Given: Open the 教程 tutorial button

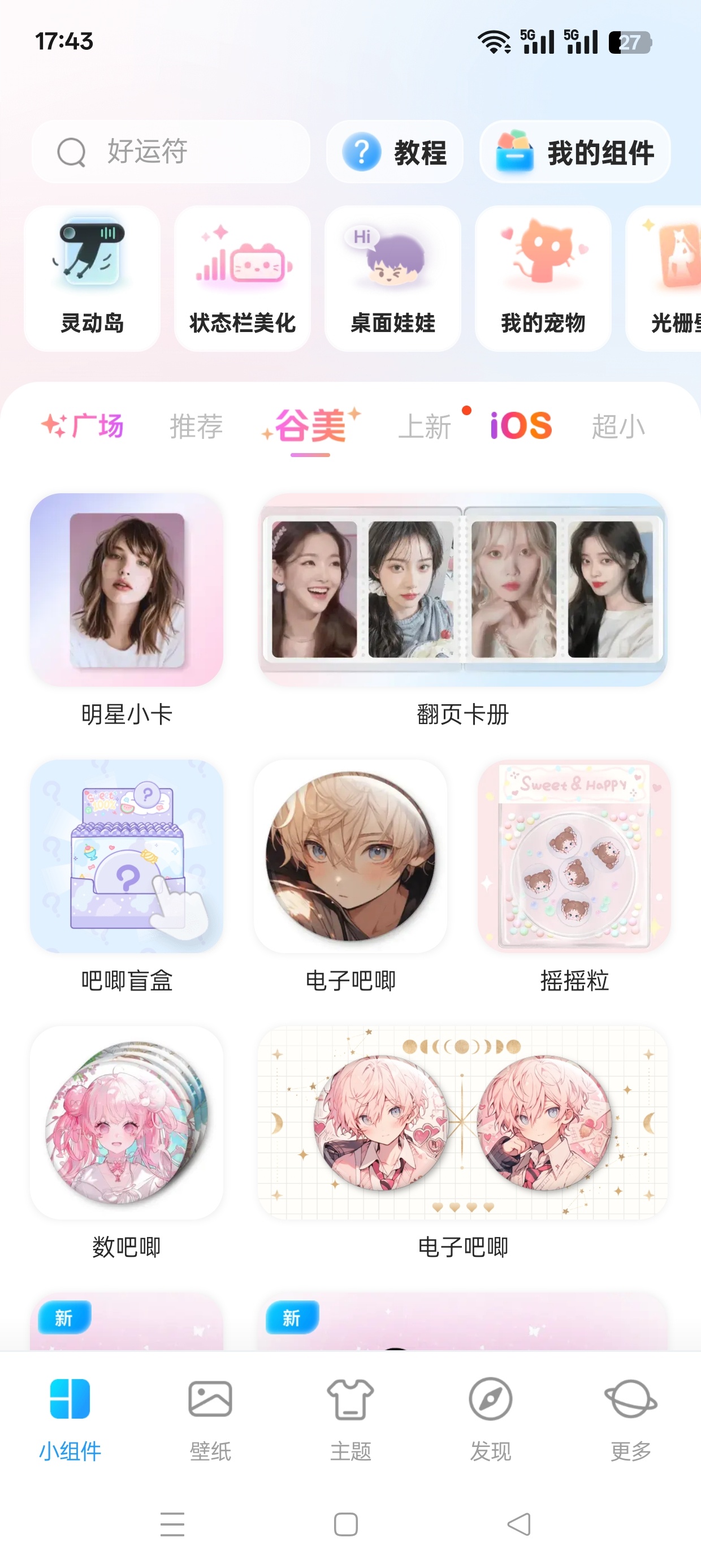Looking at the screenshot, I should tap(395, 152).
